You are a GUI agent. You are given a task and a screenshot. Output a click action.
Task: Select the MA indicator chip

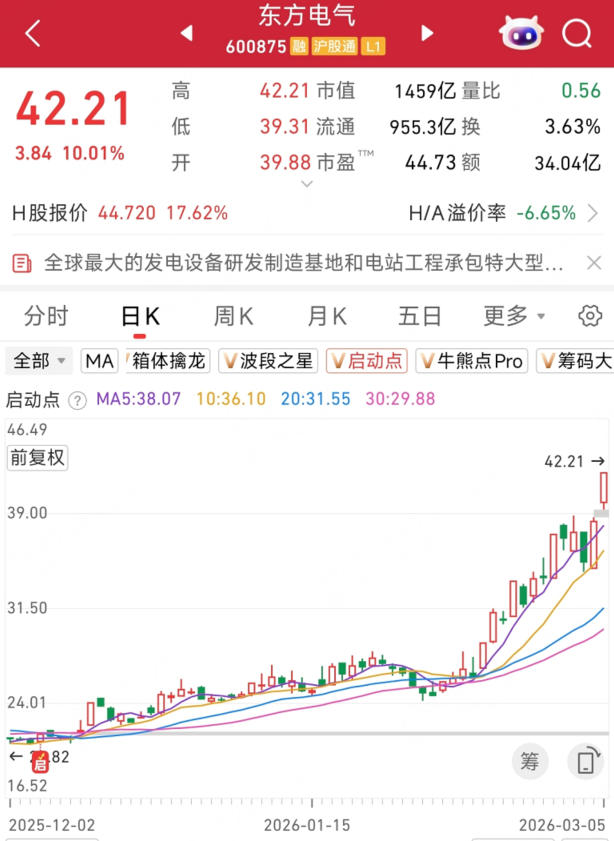[100, 361]
